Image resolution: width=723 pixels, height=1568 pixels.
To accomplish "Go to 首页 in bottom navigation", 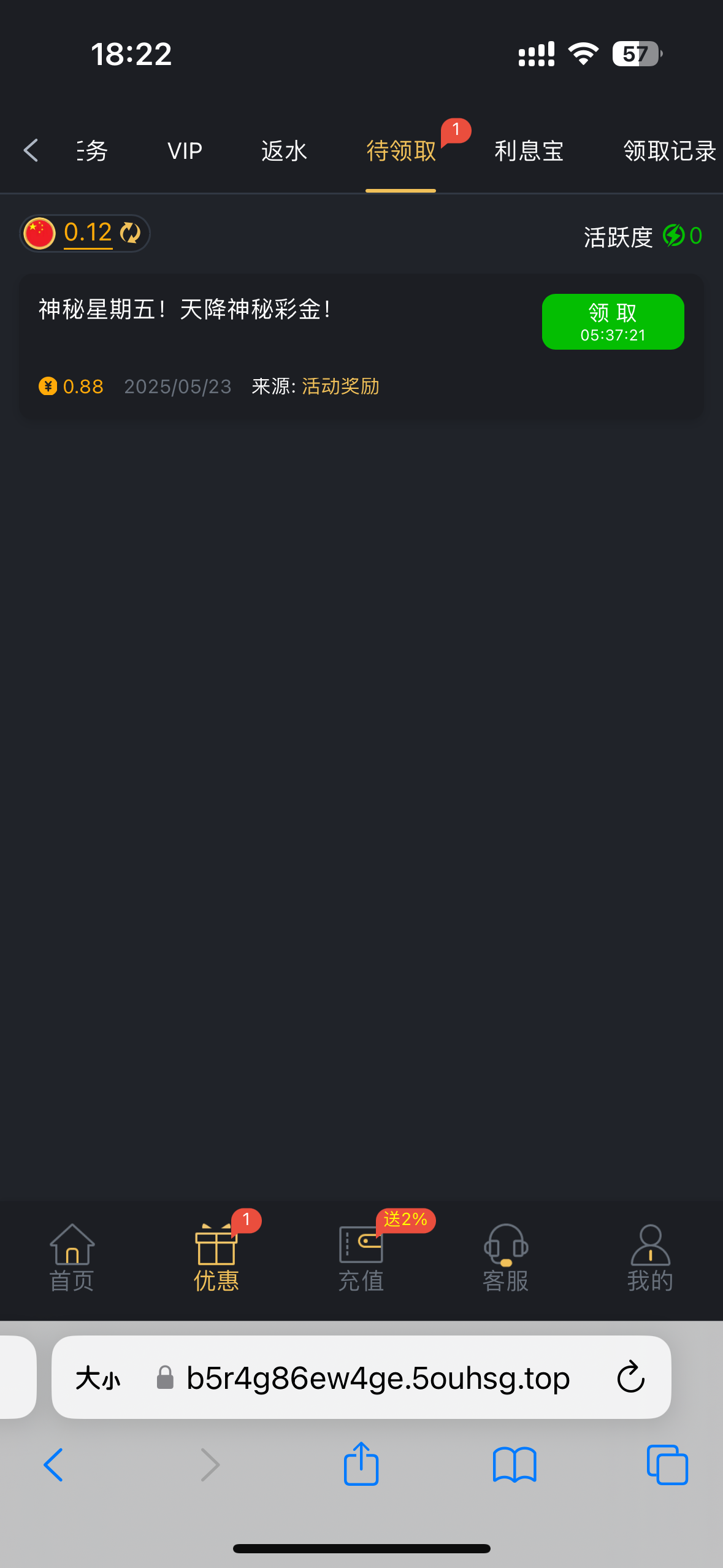I will point(72,1258).
